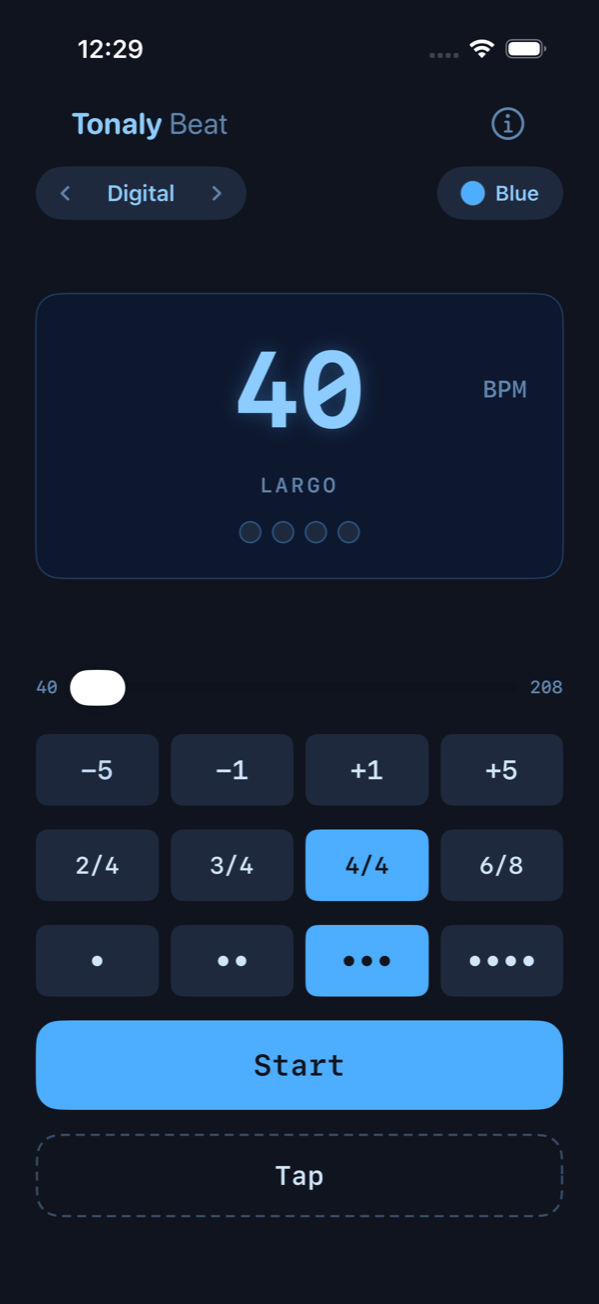Use the Tap tempo button

click(x=299, y=1176)
